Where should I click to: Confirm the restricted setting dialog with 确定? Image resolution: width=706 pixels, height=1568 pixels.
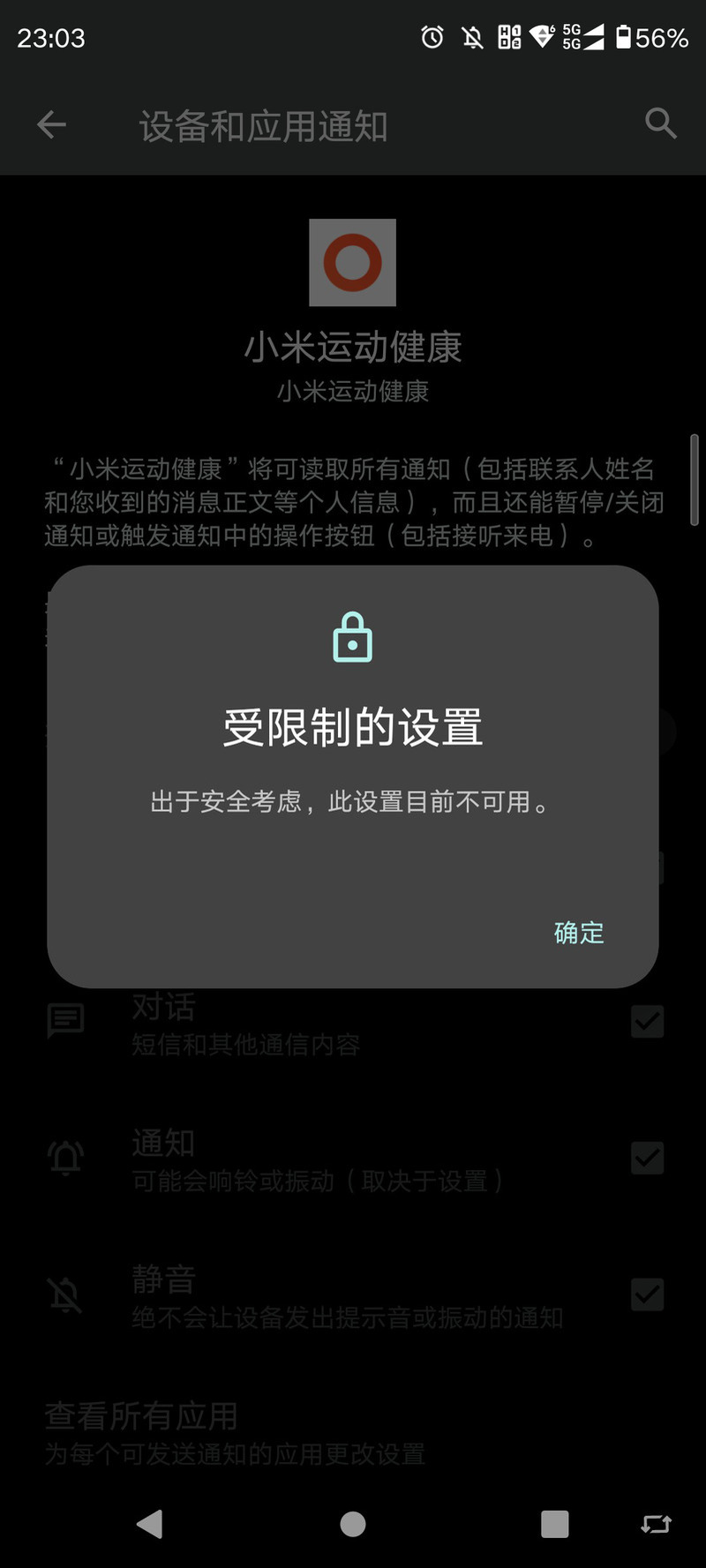tap(579, 933)
